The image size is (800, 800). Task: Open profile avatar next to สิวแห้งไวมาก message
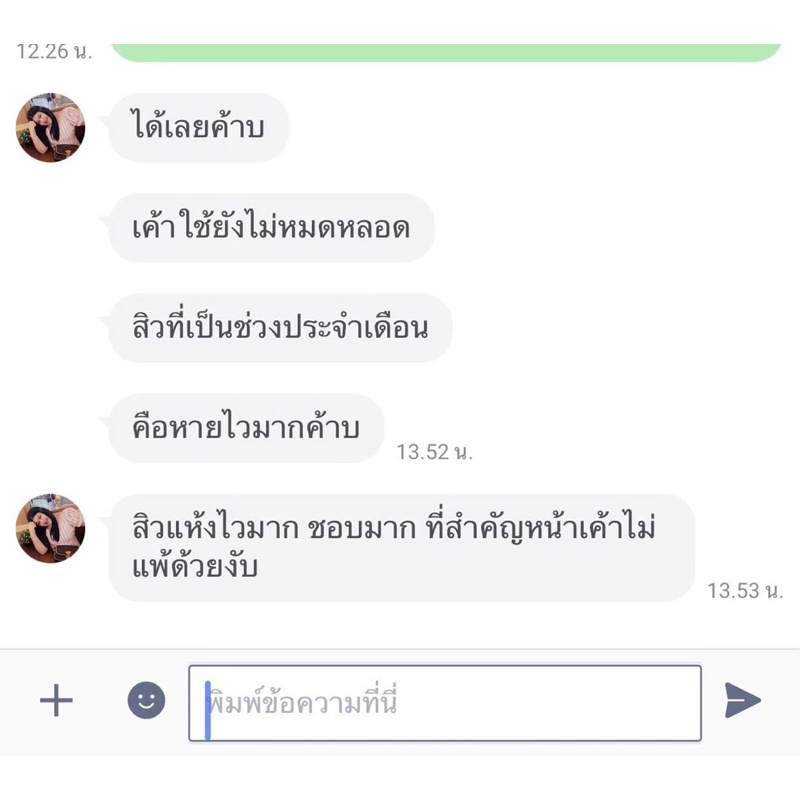pyautogui.click(x=51, y=528)
